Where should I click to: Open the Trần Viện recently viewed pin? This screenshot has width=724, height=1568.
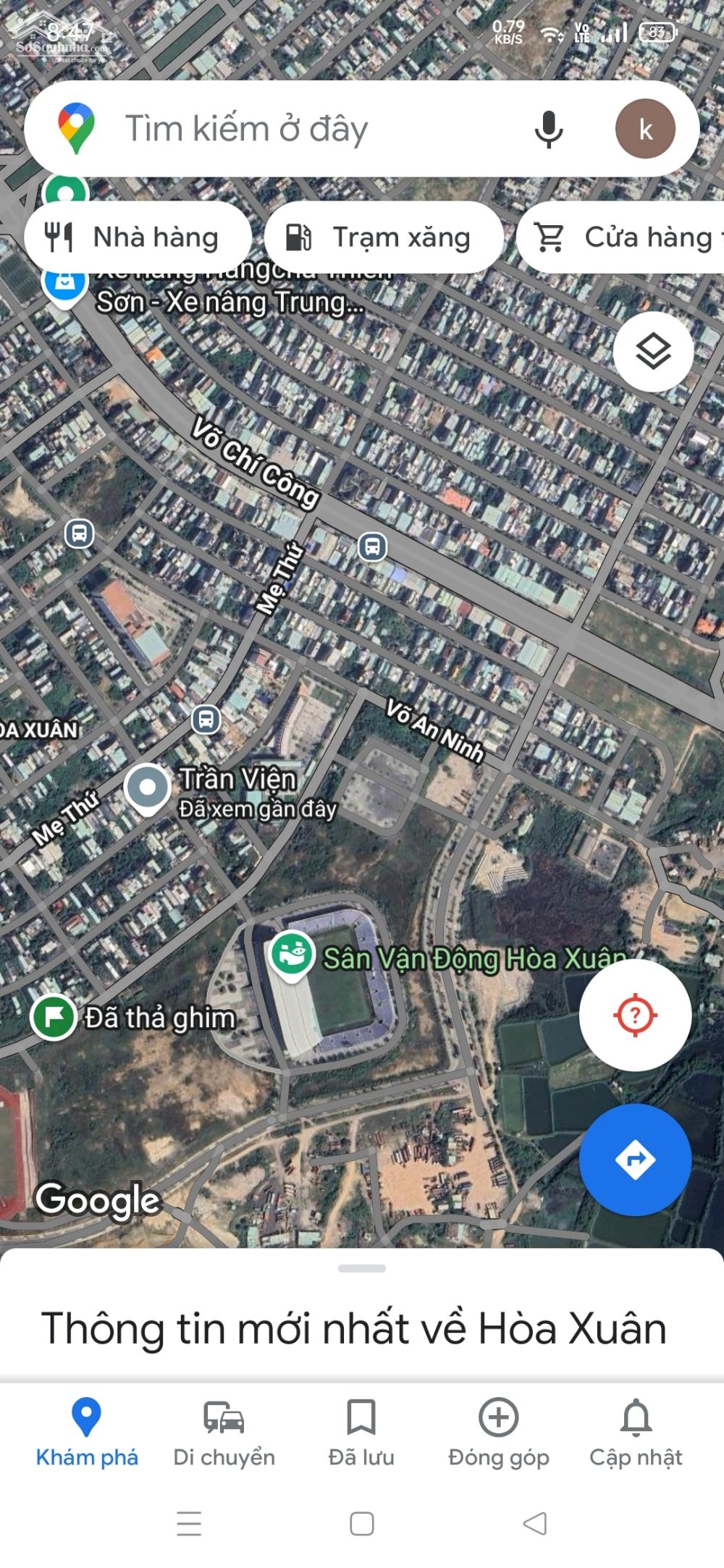tap(148, 788)
